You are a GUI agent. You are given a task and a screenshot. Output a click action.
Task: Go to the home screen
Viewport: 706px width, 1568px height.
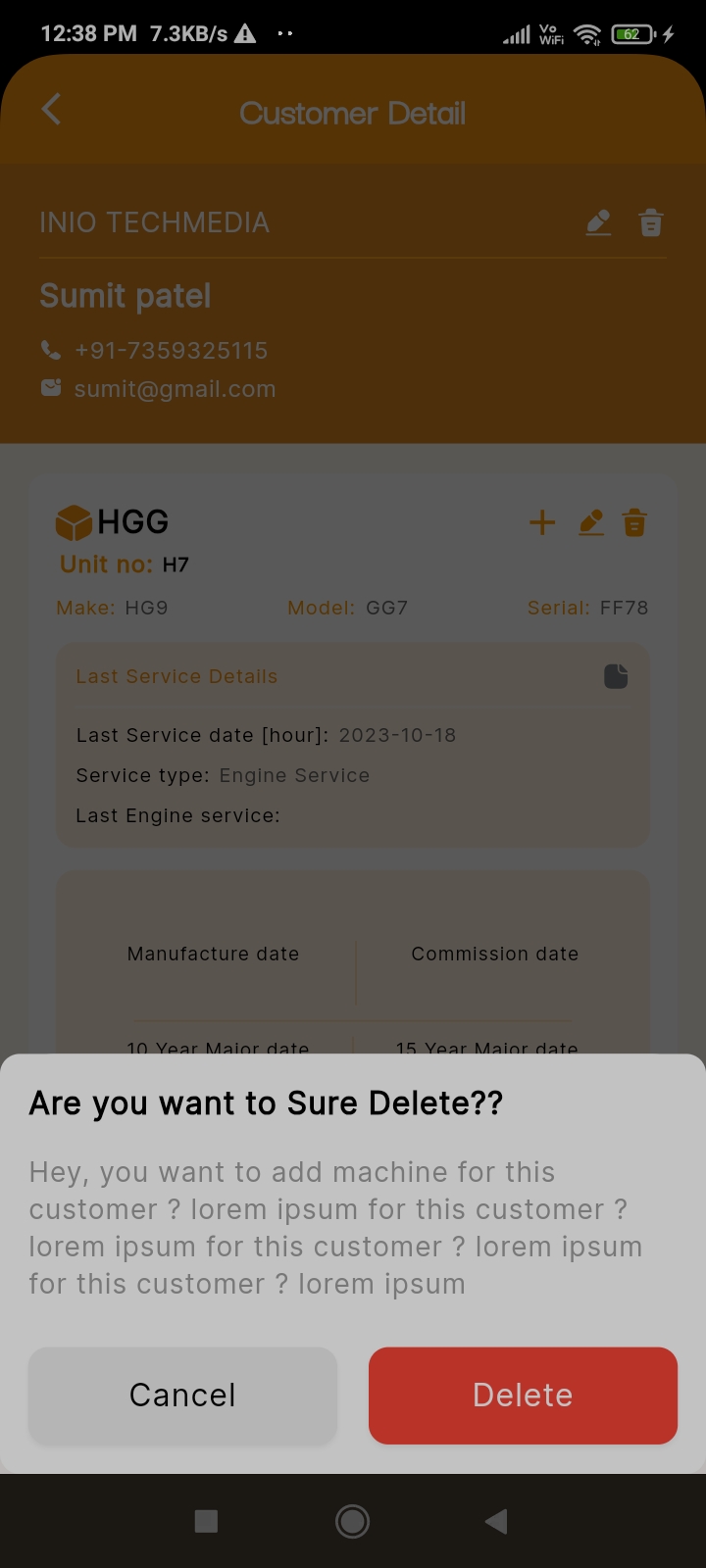pos(352,1521)
